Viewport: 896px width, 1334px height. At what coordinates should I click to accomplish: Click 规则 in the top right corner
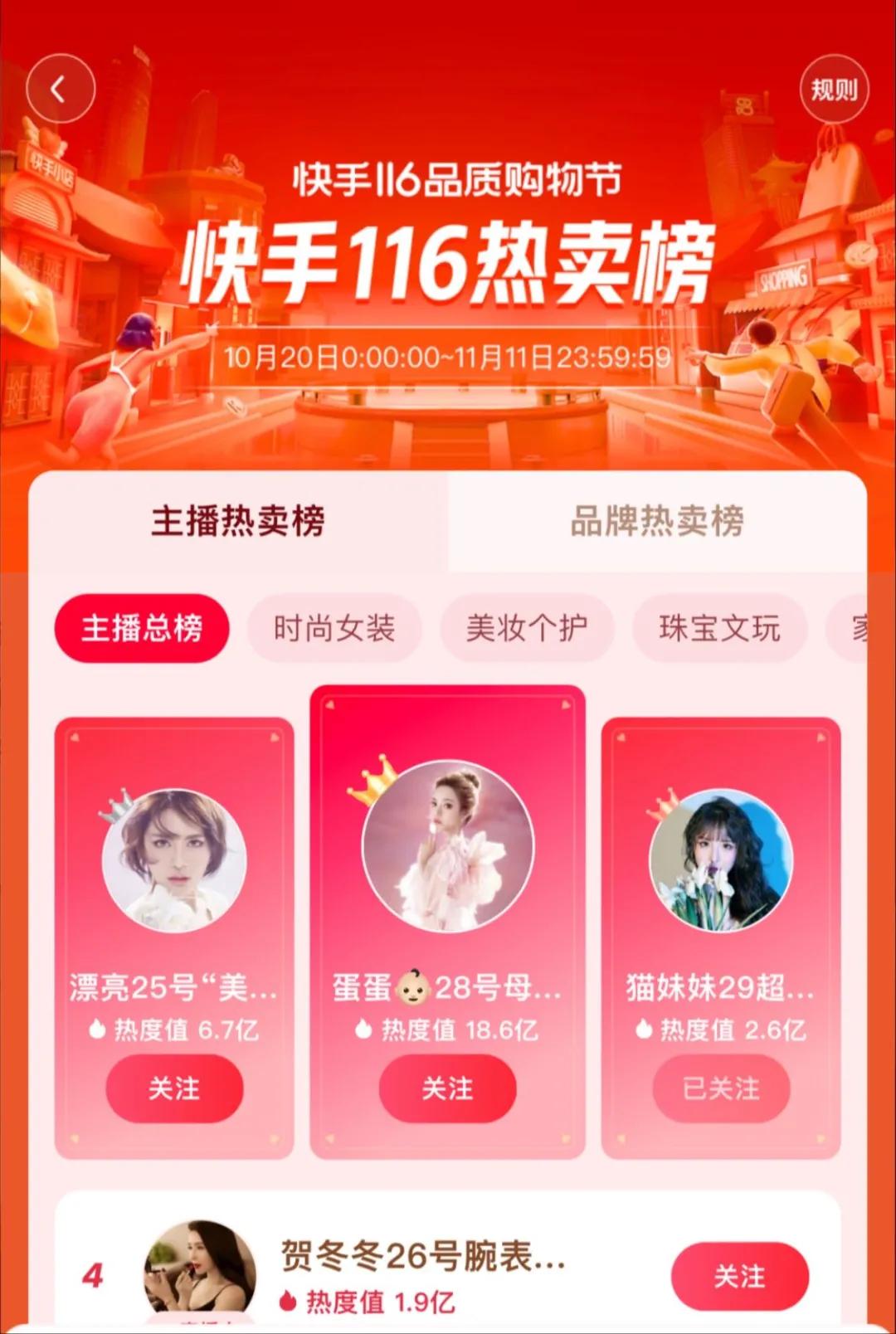pyautogui.click(x=835, y=89)
